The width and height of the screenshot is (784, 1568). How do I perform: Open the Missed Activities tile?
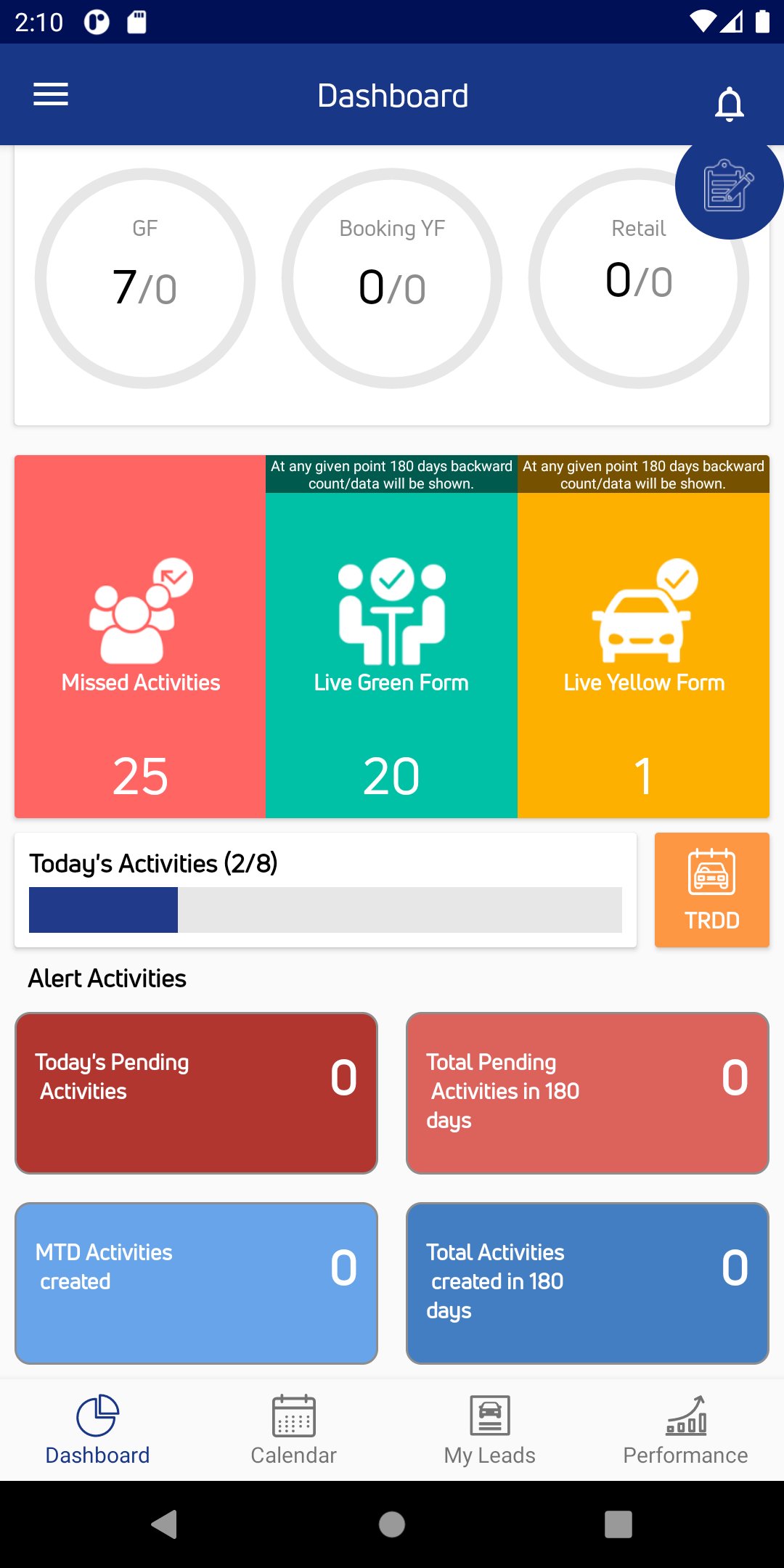[140, 637]
